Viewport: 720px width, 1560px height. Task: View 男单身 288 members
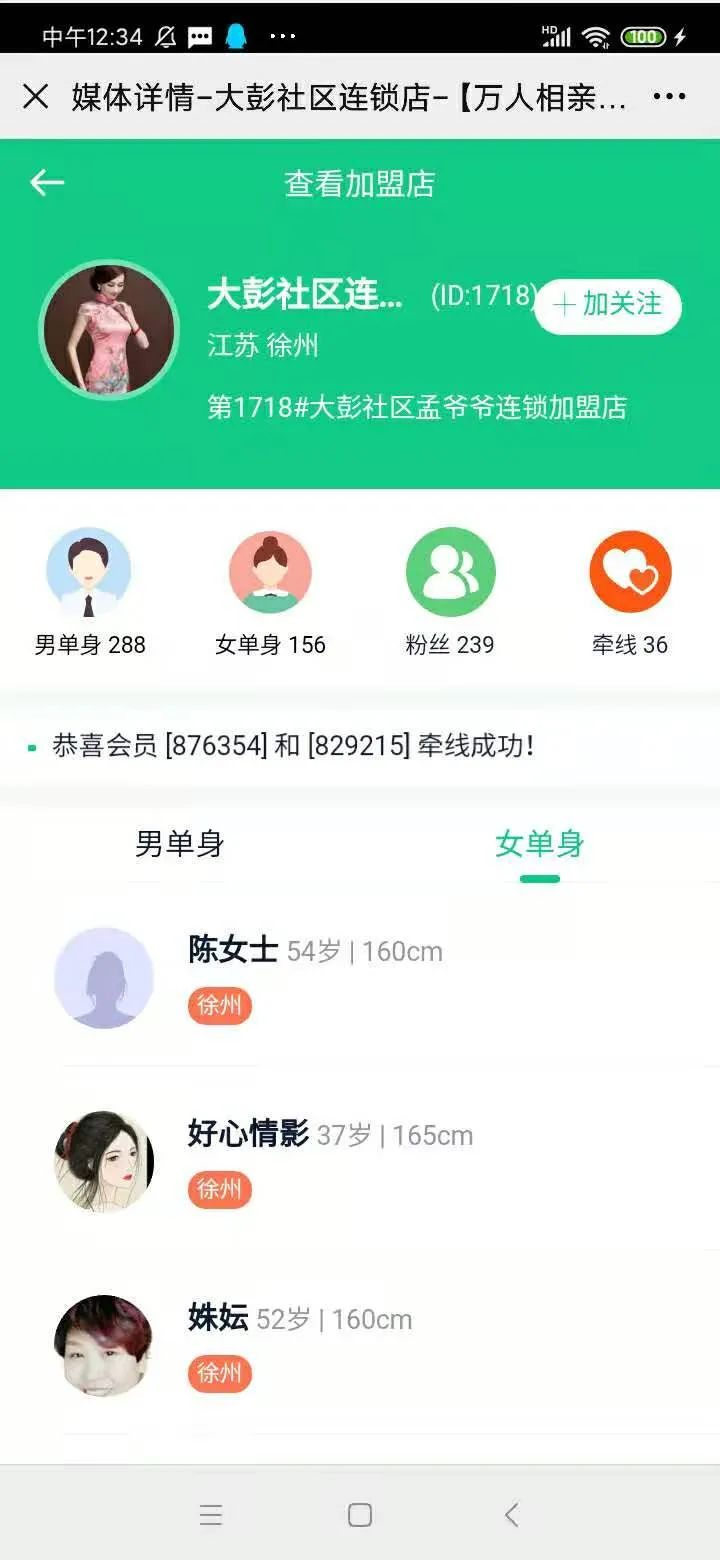pos(89,592)
